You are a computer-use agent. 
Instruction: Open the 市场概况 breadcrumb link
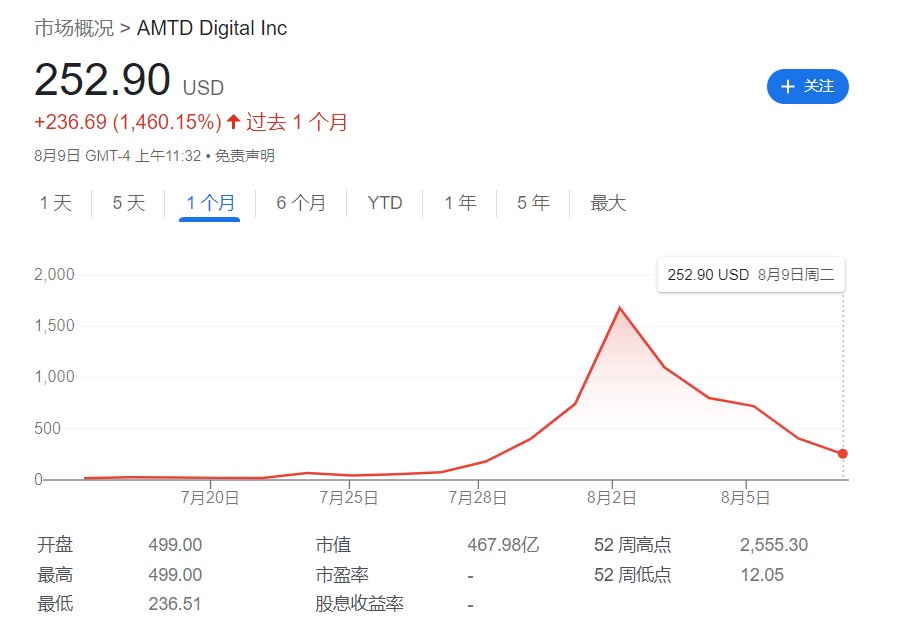point(74,28)
